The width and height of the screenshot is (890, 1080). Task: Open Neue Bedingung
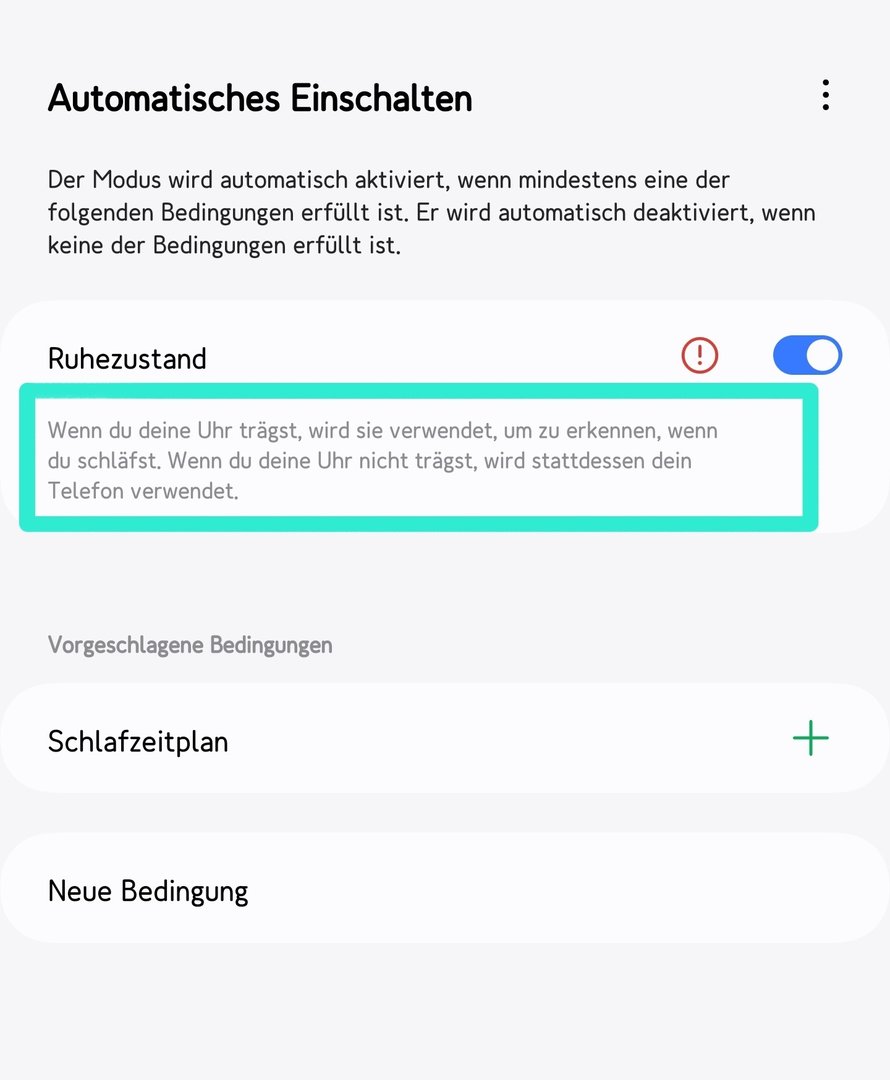[x=148, y=890]
